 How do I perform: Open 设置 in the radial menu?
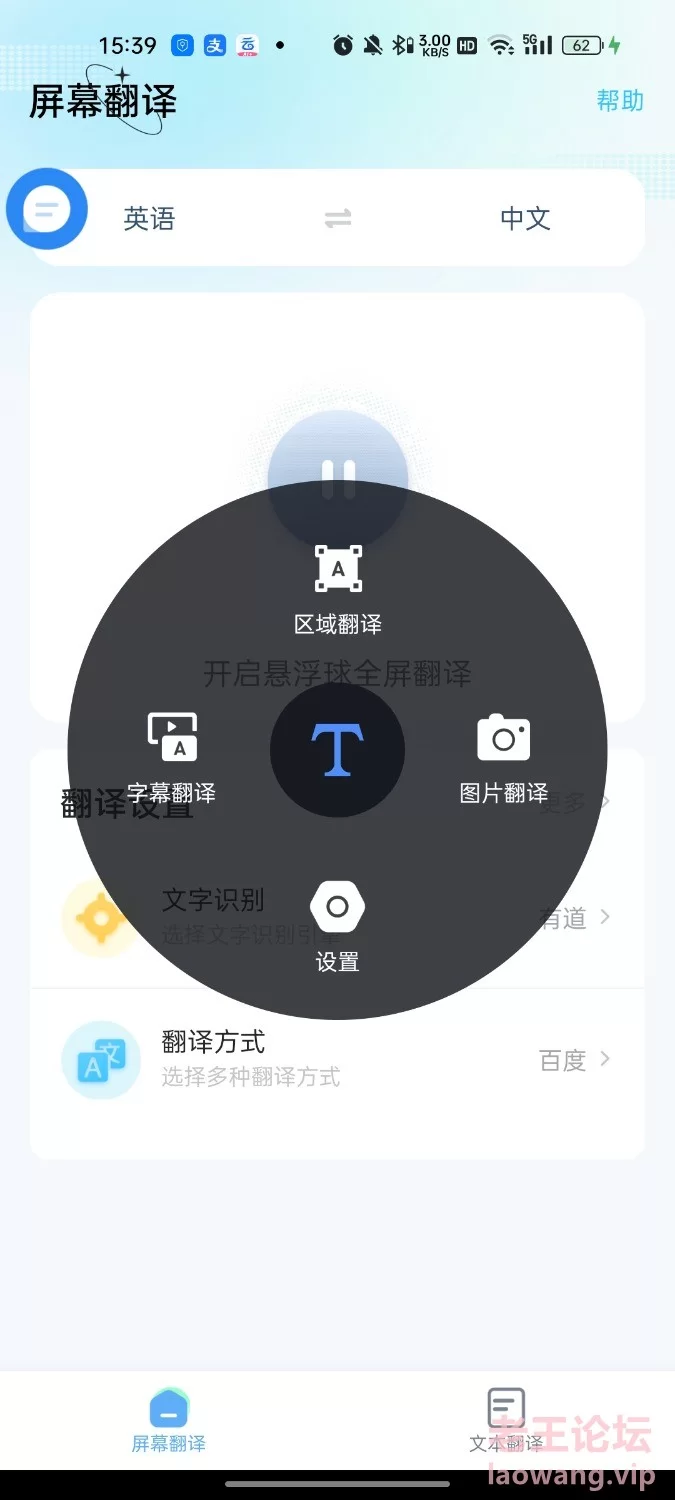click(x=338, y=927)
